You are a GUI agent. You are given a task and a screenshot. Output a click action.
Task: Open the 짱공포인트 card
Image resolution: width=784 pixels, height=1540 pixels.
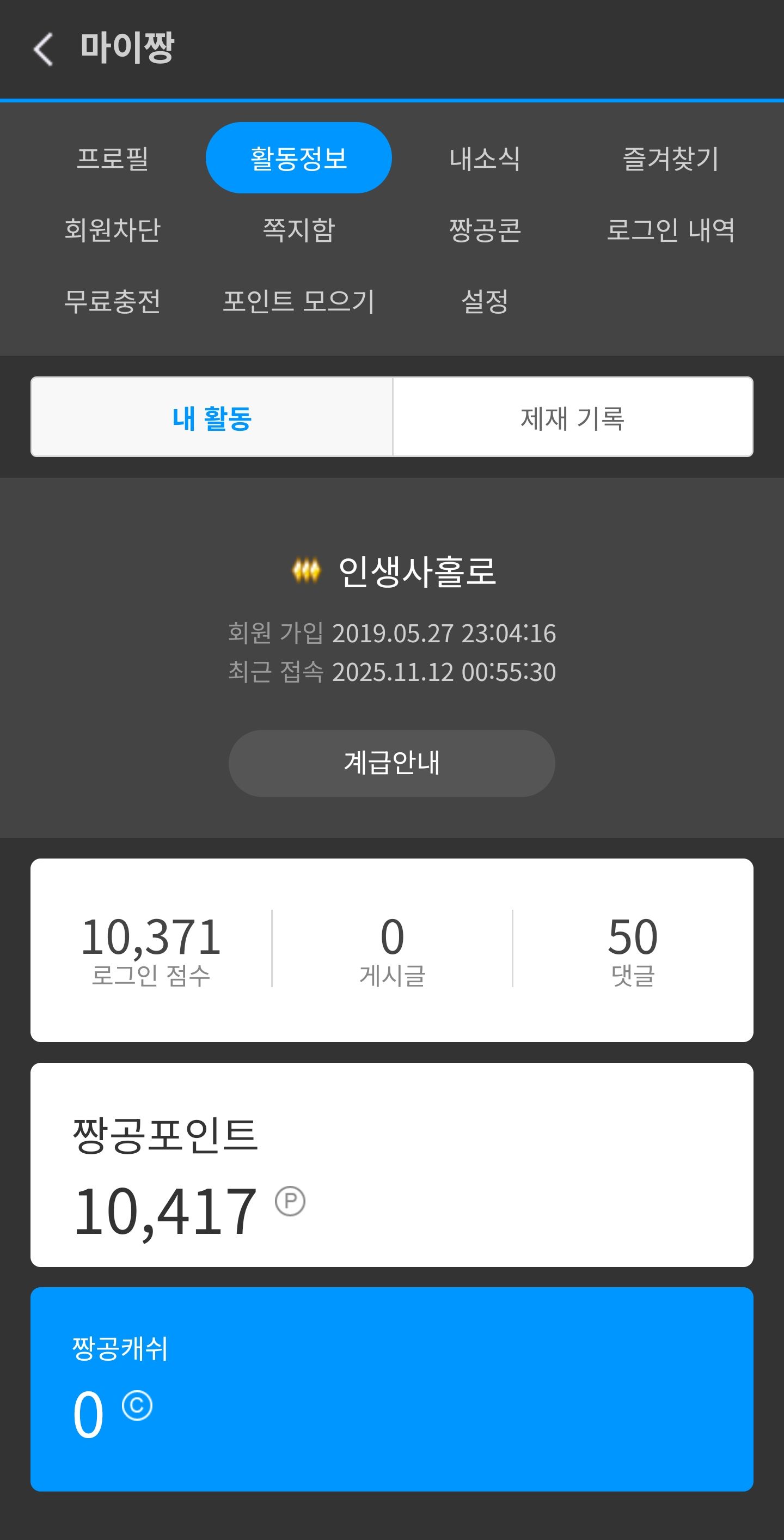391,1165
